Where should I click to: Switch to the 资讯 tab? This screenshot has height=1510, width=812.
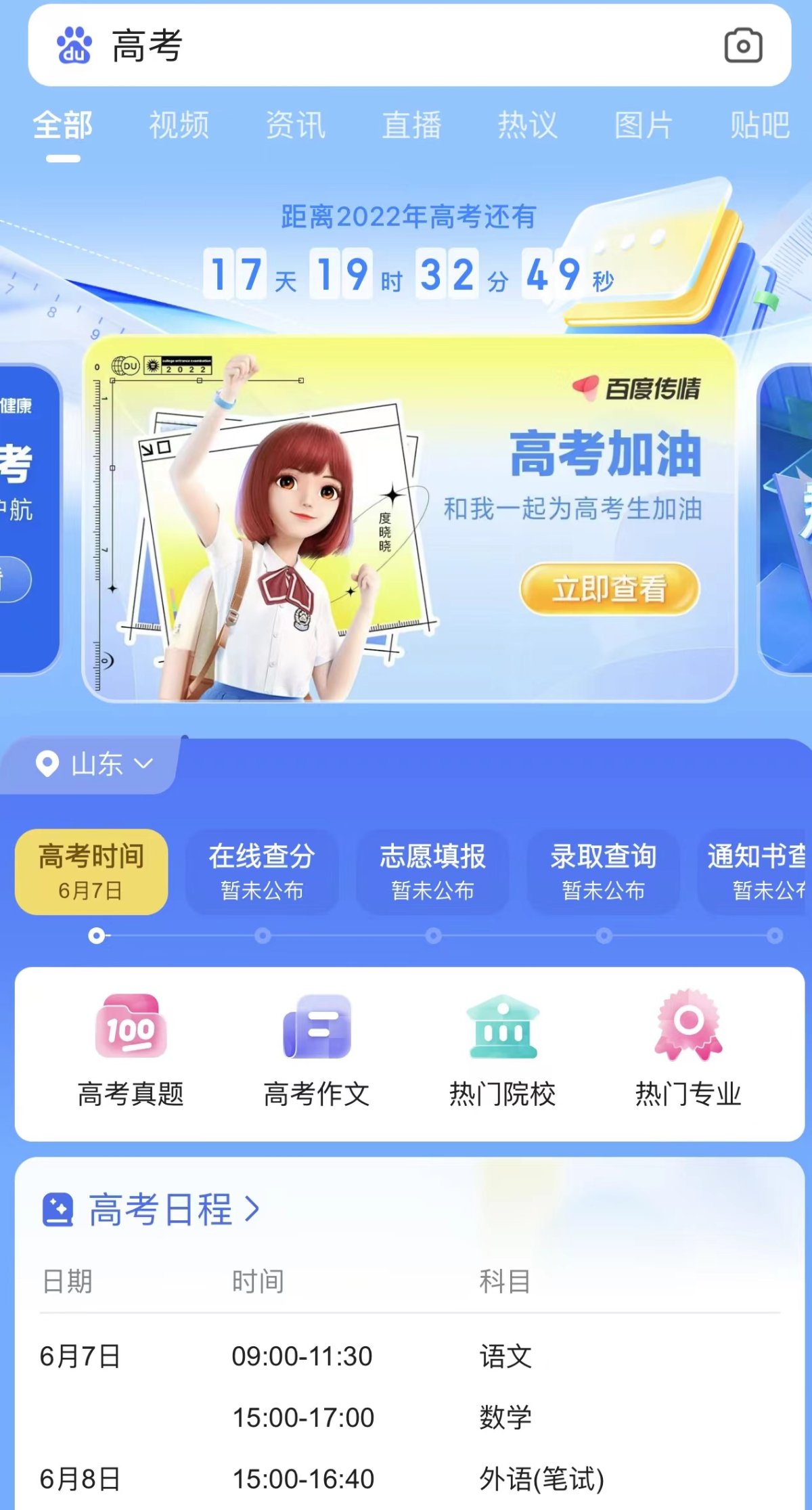click(295, 126)
